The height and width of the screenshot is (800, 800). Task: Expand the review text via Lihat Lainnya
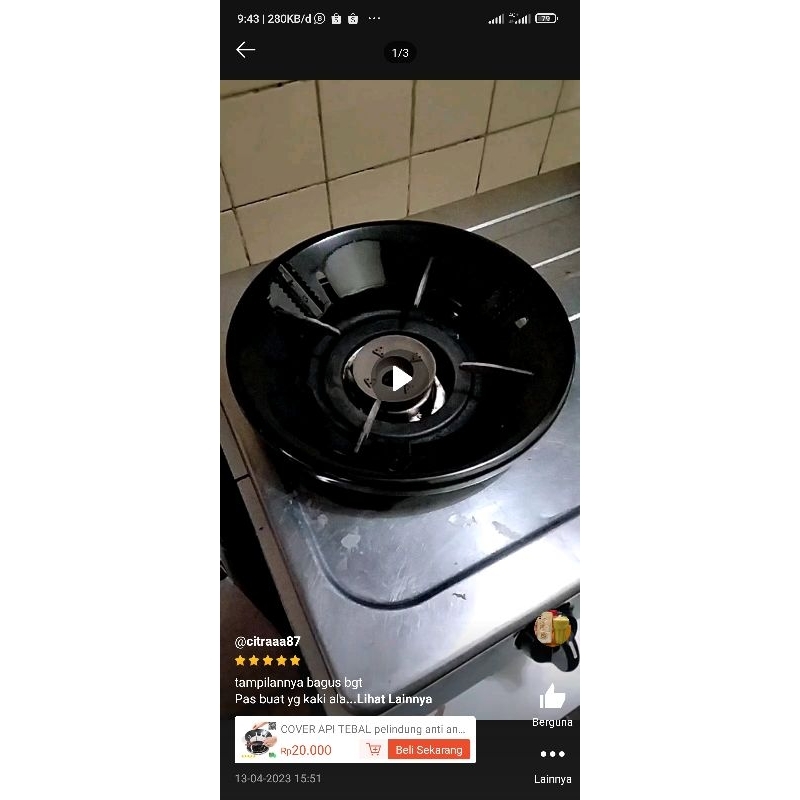point(395,699)
